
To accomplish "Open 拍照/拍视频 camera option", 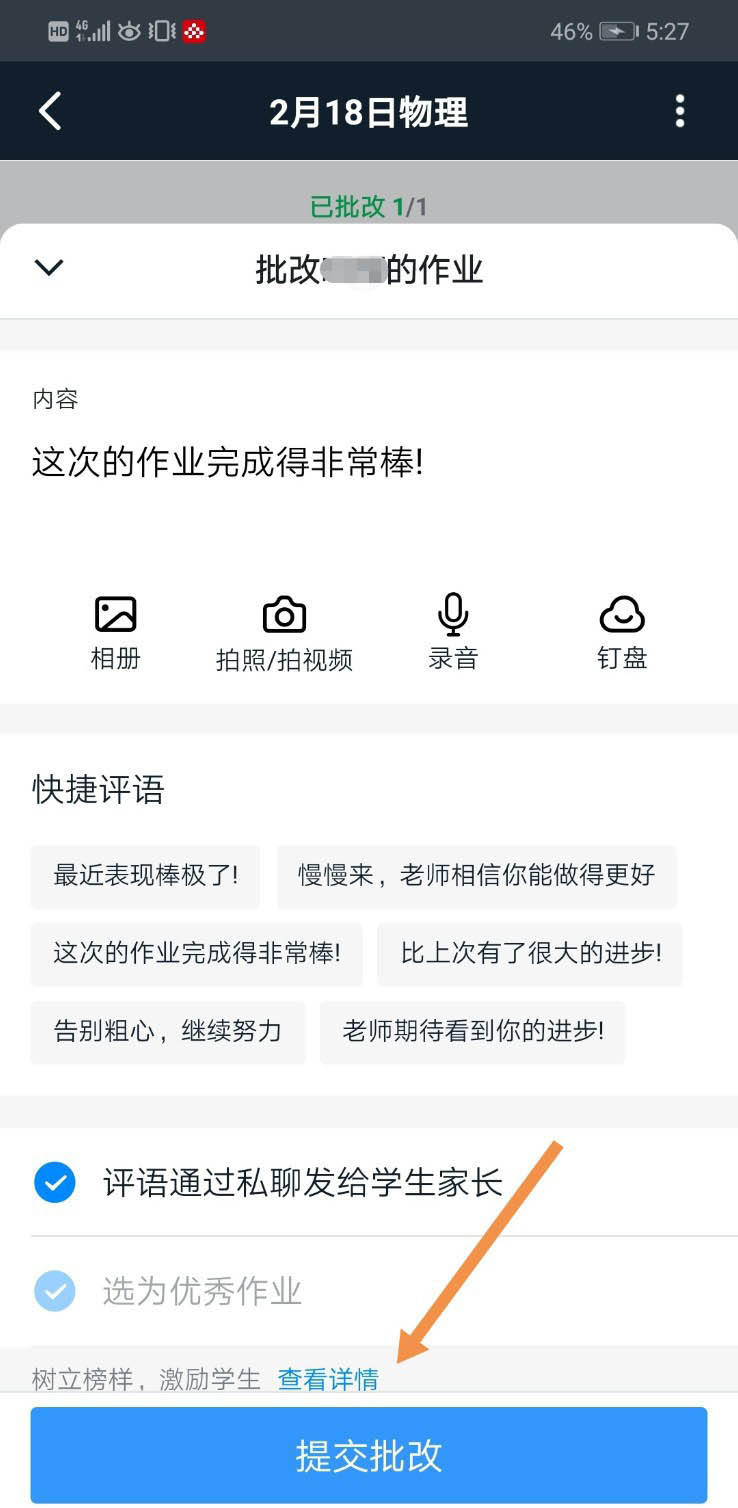I will click(284, 632).
